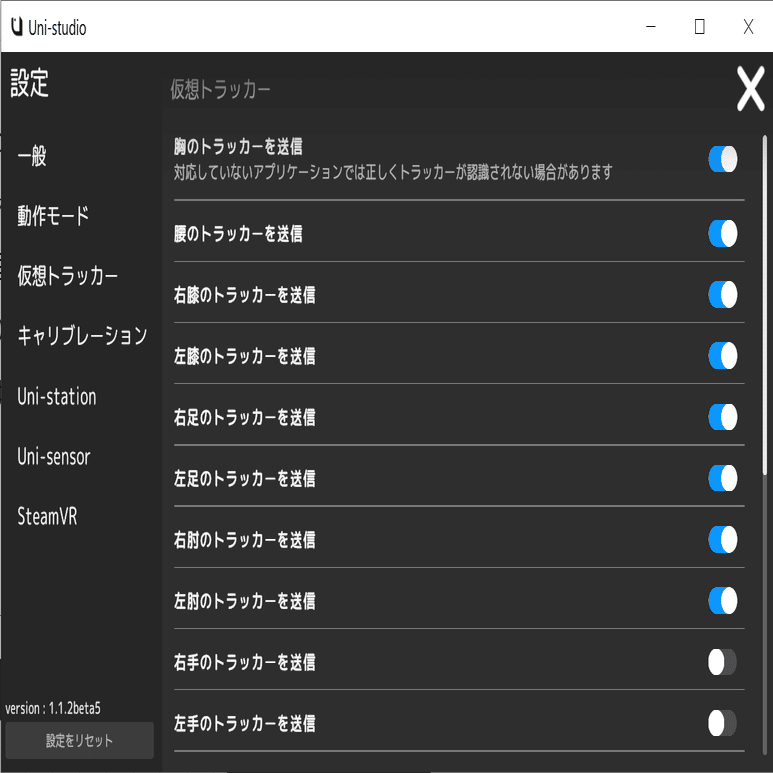Screen dimensions: 773x773
Task: Toggle 右肘のトラッカーを送信
Action: coord(722,540)
